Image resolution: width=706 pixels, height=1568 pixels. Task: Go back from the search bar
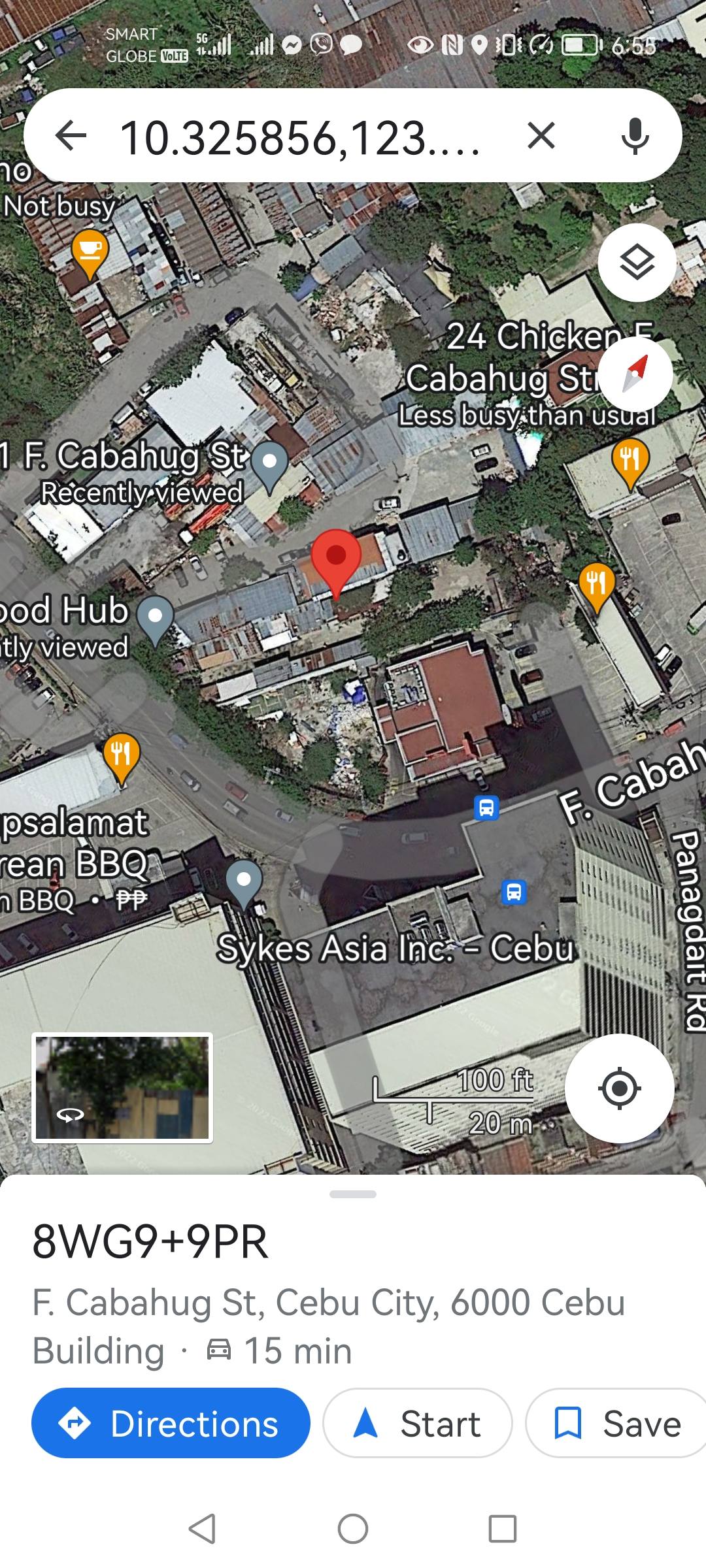tap(71, 136)
